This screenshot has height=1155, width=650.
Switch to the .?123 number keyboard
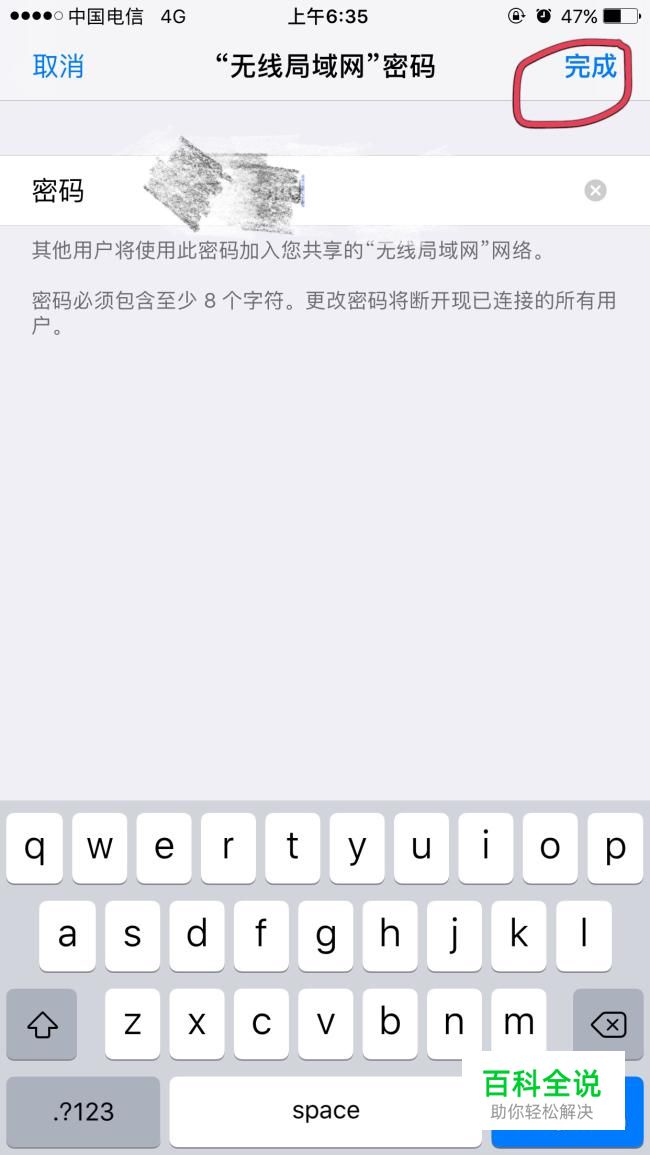pos(83,1112)
